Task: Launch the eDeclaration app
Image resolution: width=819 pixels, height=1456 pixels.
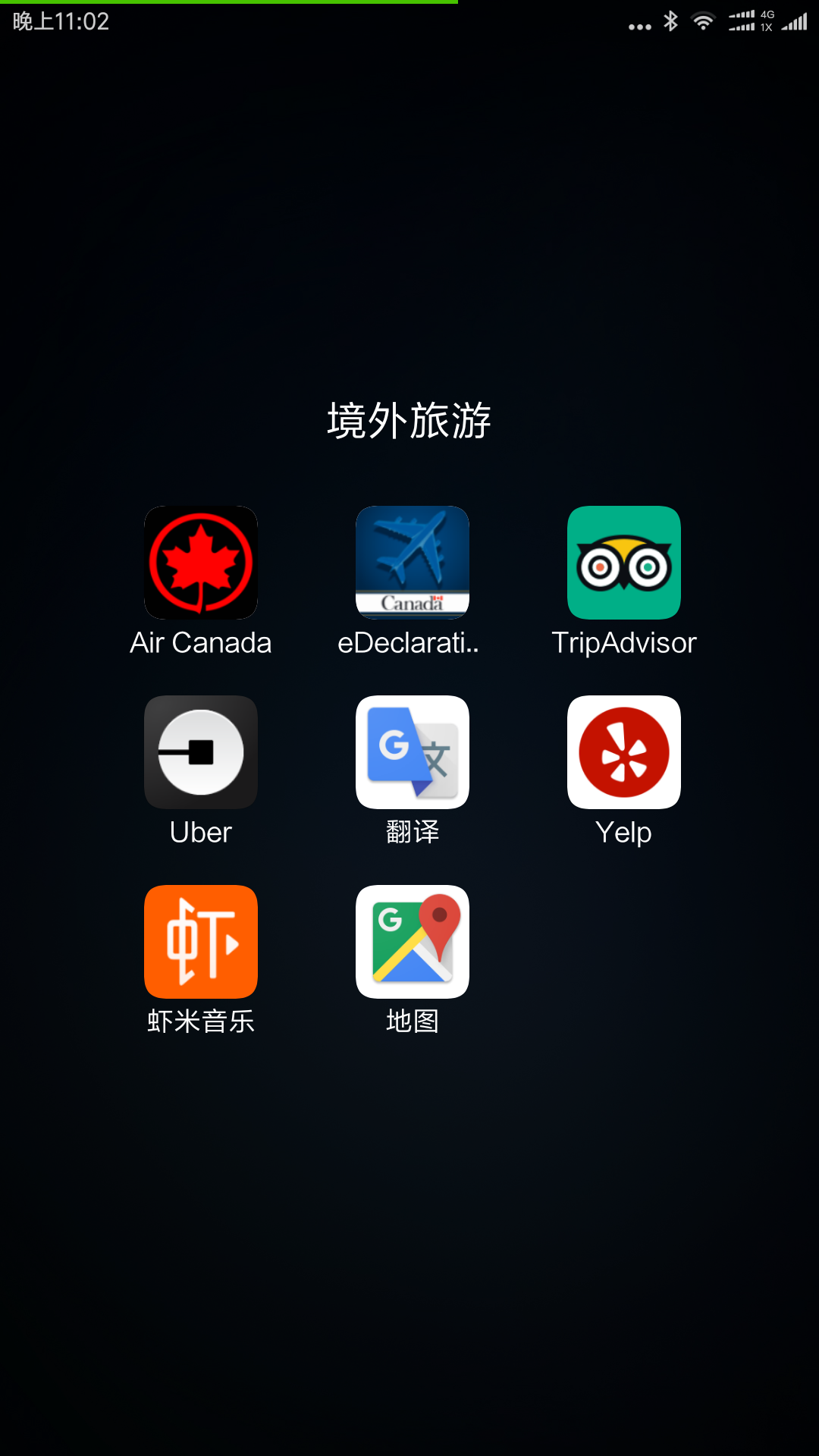Action: (413, 563)
